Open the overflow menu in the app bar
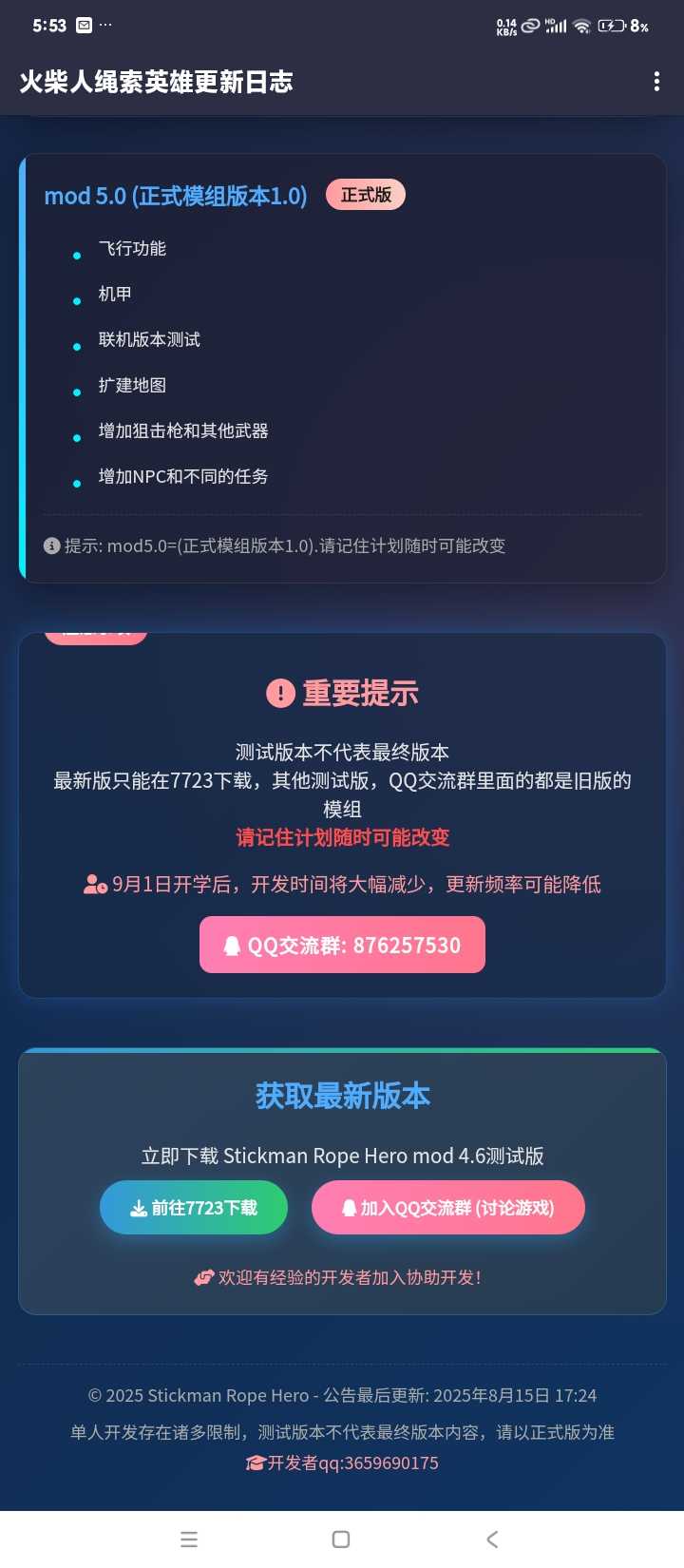The width and height of the screenshot is (684, 1568). (x=656, y=82)
